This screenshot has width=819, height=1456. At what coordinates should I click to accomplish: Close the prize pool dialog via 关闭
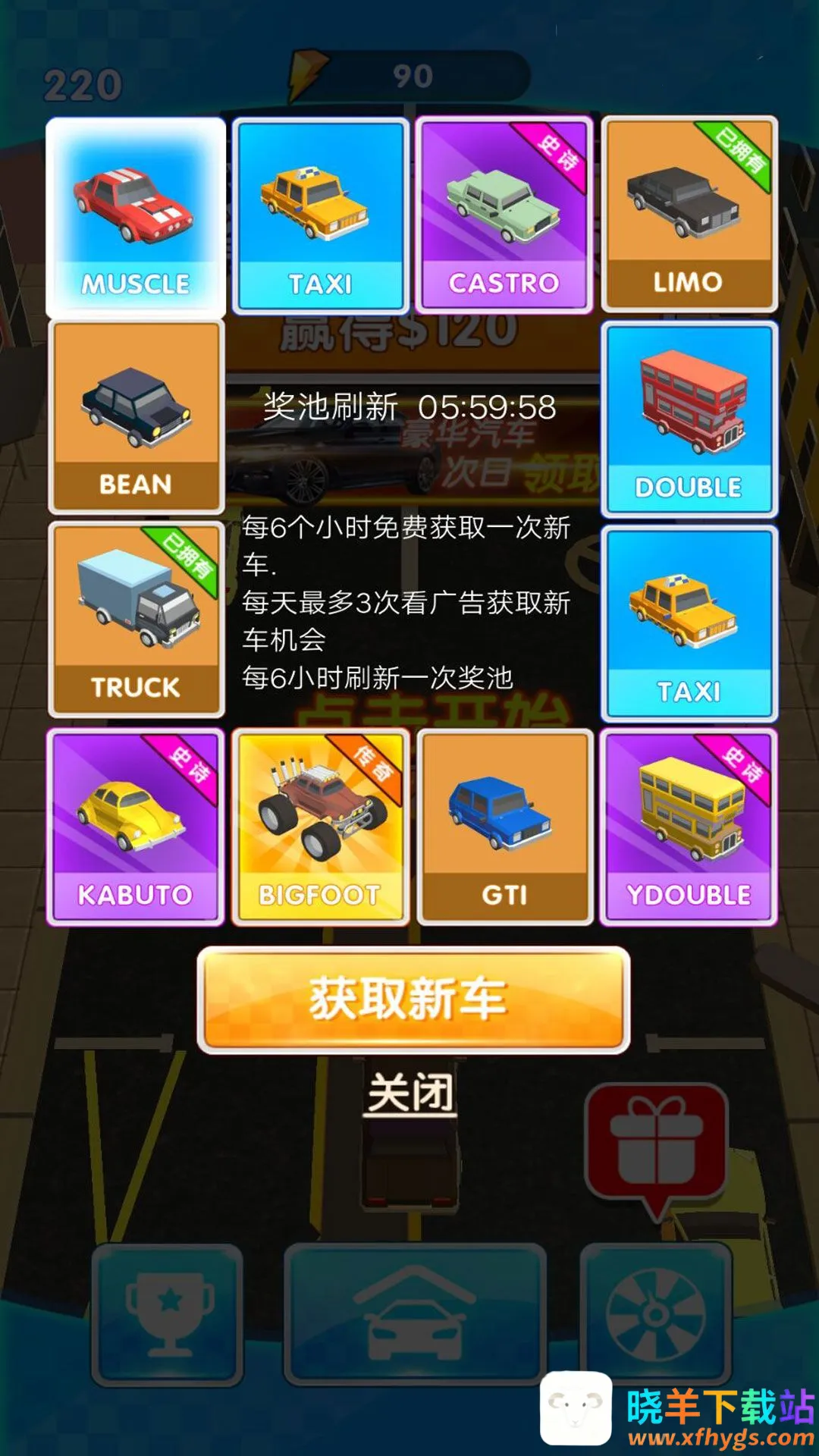410,1093
